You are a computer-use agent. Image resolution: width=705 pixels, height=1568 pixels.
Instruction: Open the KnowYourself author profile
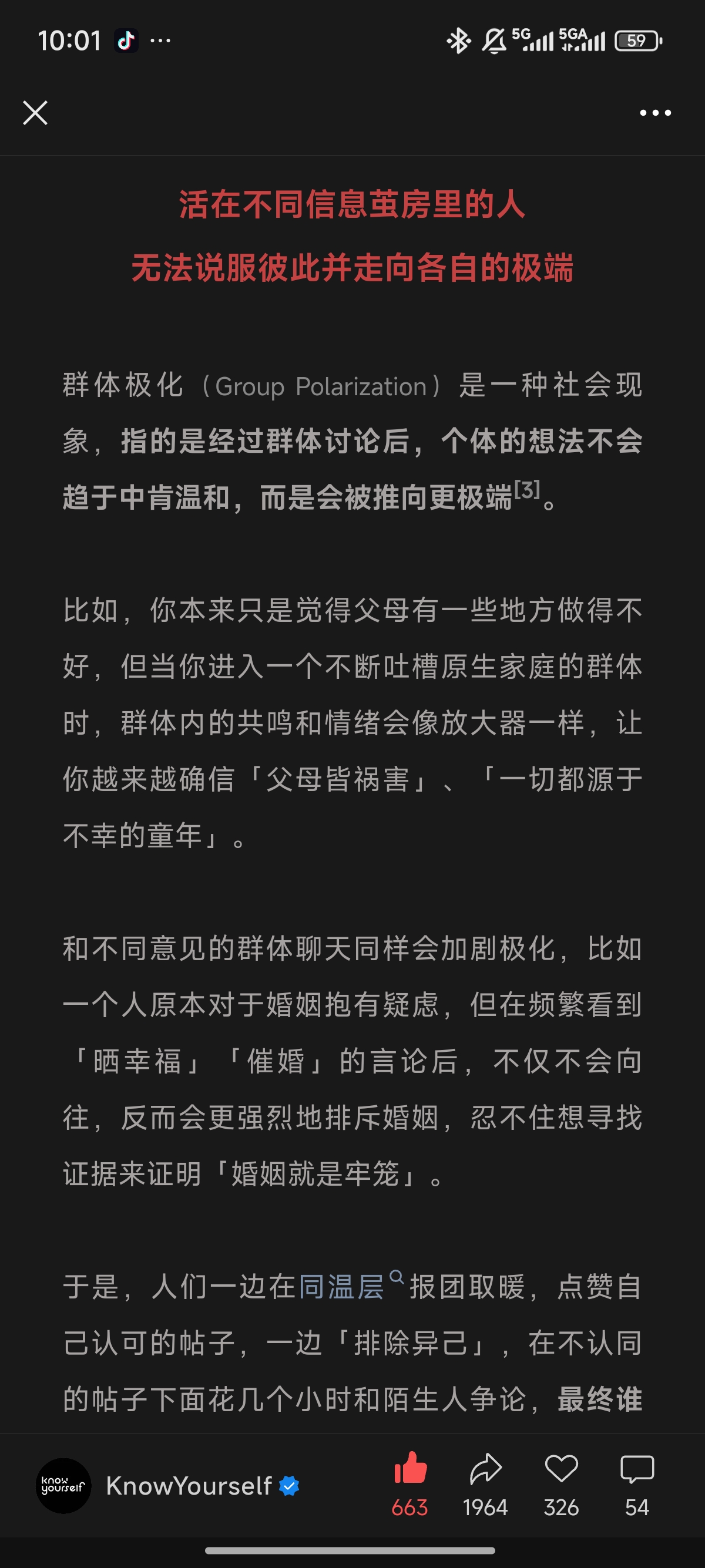coord(168,1486)
